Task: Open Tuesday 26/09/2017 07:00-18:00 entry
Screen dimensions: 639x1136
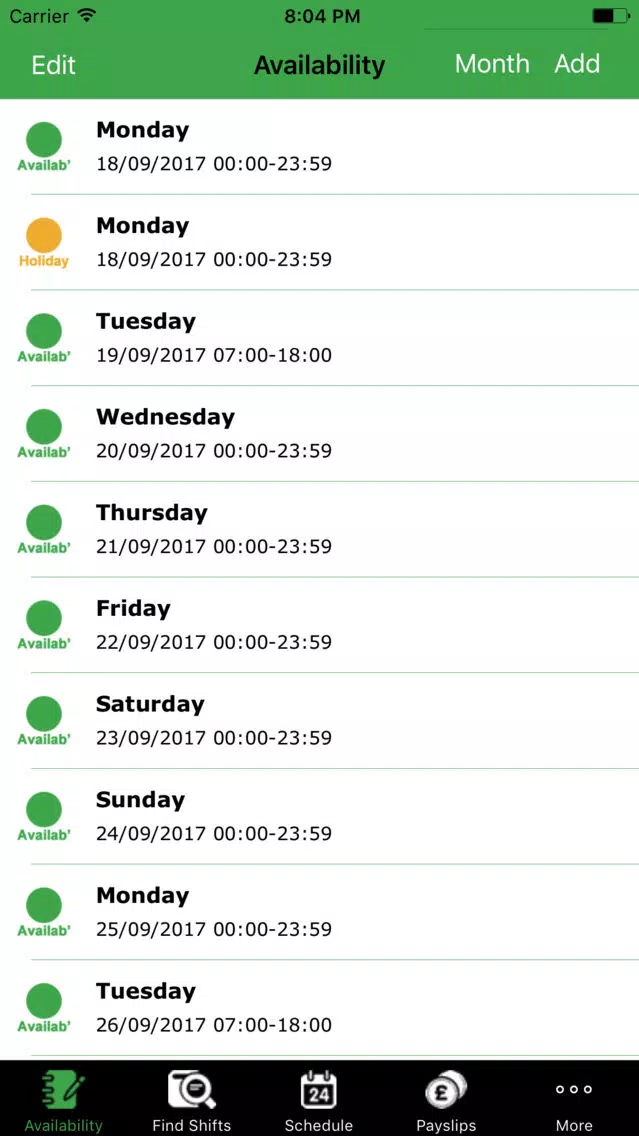Action: point(320,1007)
